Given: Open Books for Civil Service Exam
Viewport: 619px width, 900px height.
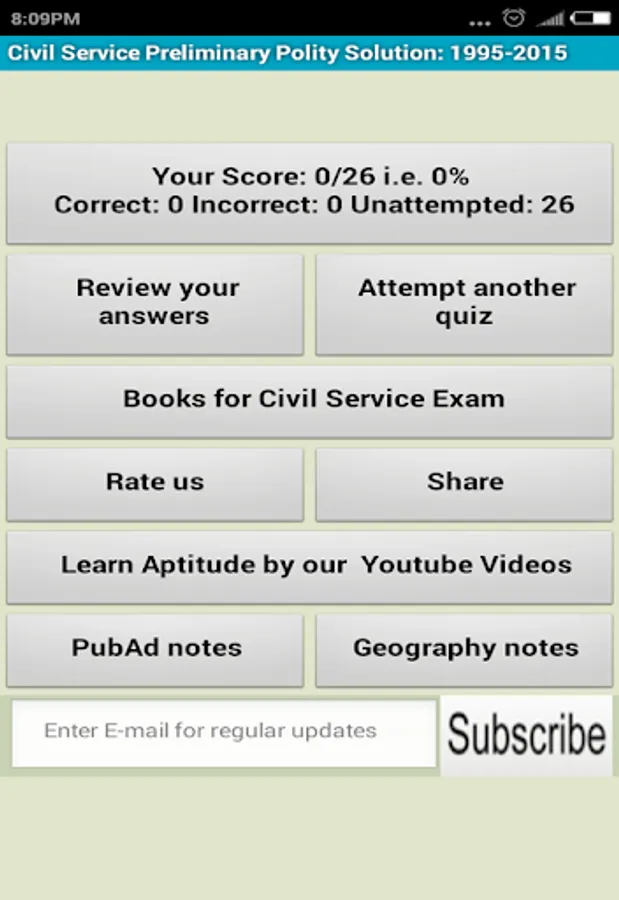Looking at the screenshot, I should pos(309,400).
